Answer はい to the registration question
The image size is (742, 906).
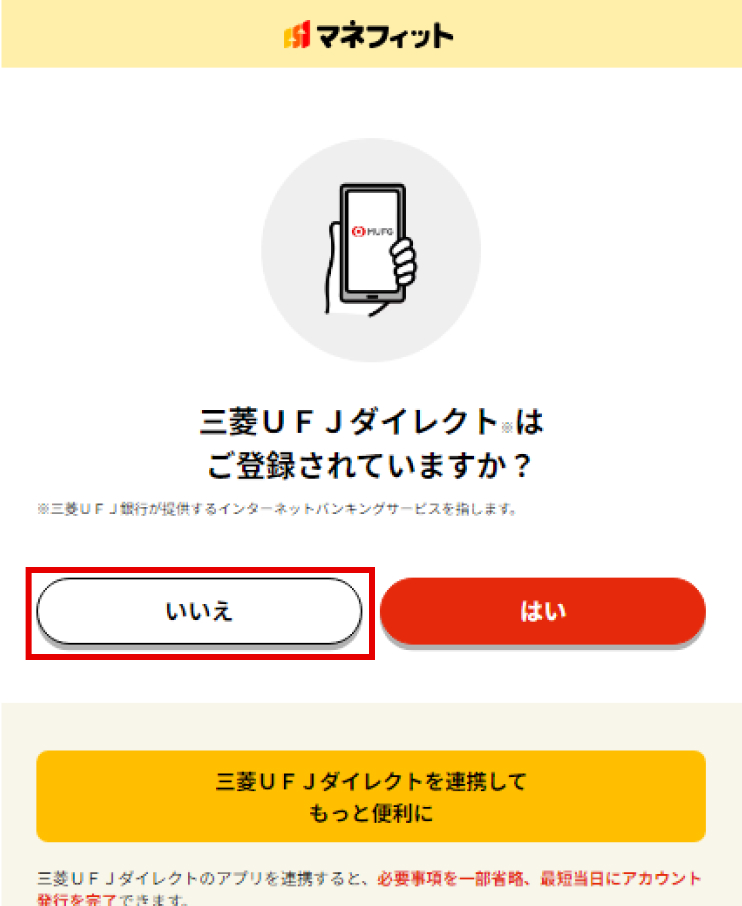point(542,611)
